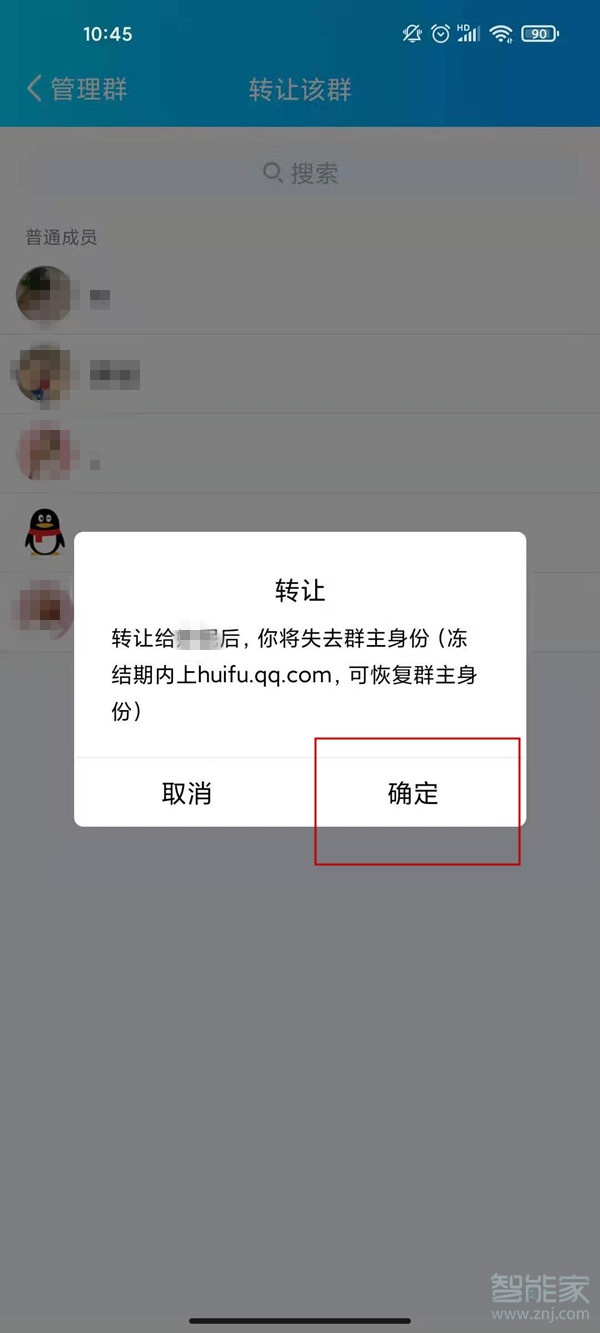This screenshot has width=600, height=1333.
Task: Go back to 管理群
Action: 77,89
